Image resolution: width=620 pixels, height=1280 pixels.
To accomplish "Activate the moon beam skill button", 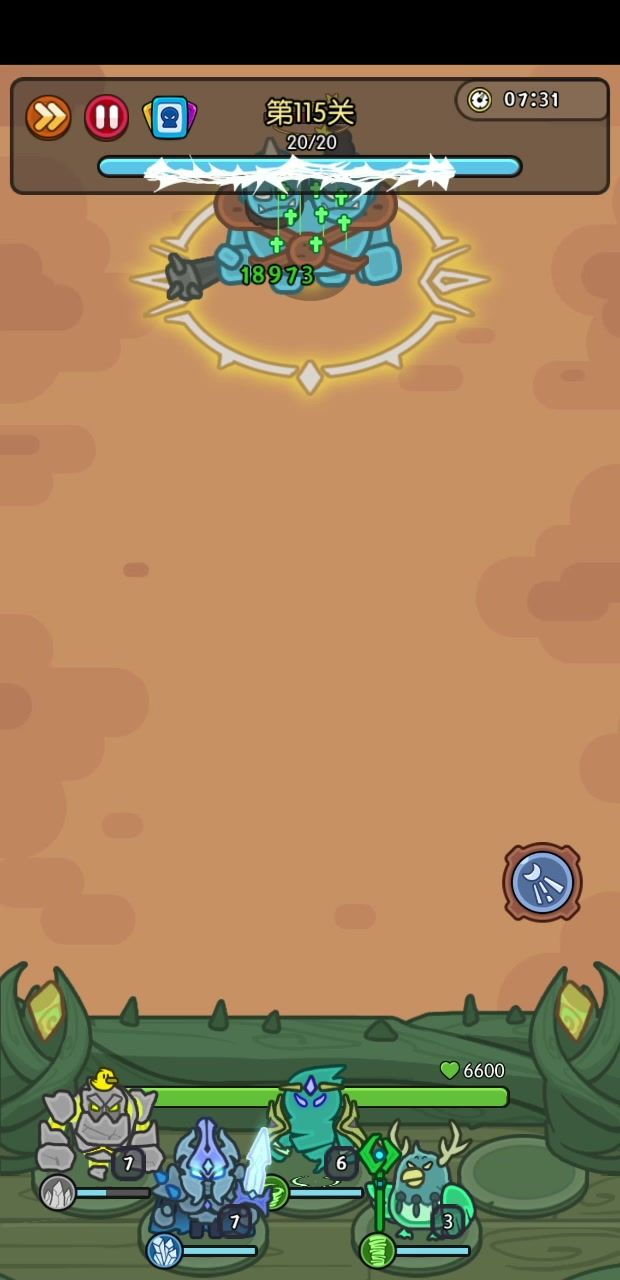I will pyautogui.click(x=542, y=882).
